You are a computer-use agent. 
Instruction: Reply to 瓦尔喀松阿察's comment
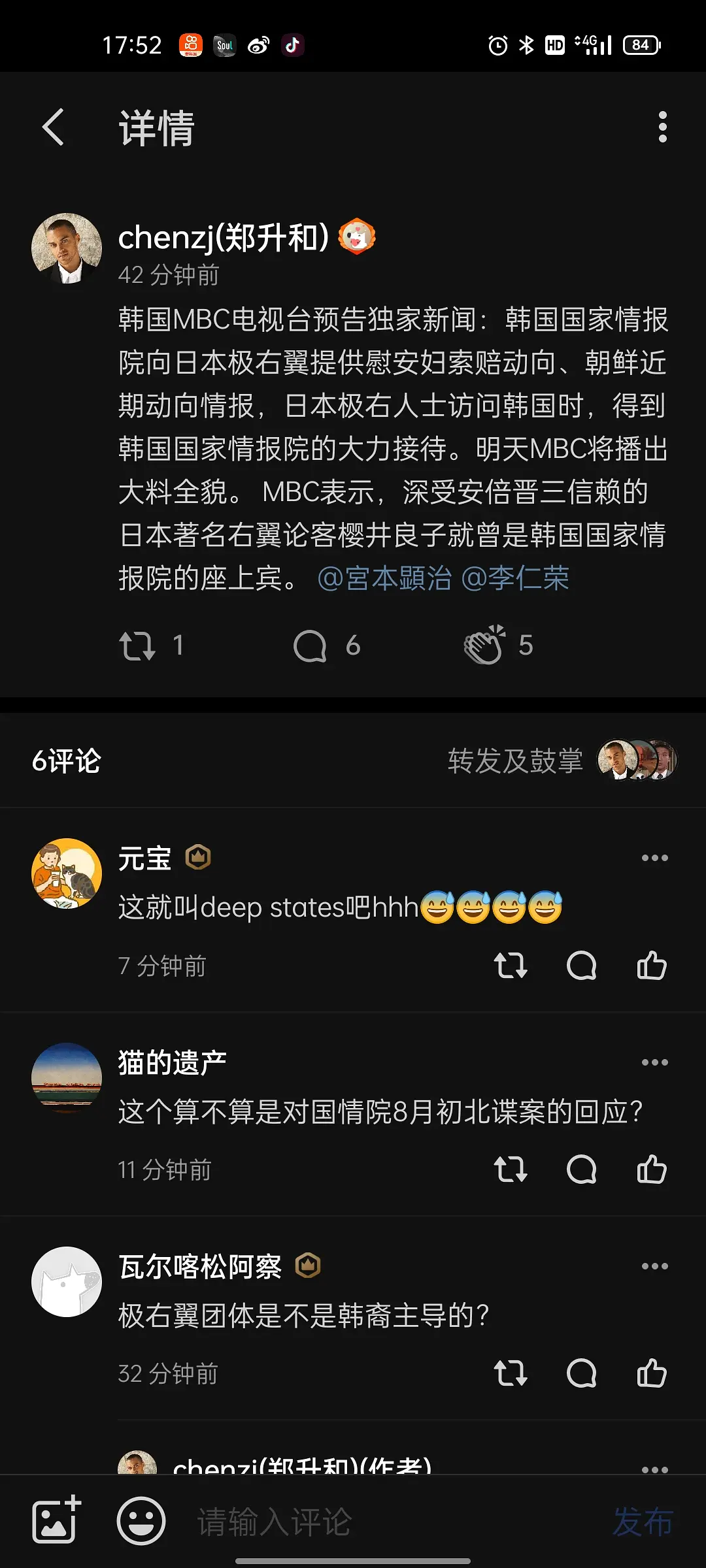(581, 1373)
